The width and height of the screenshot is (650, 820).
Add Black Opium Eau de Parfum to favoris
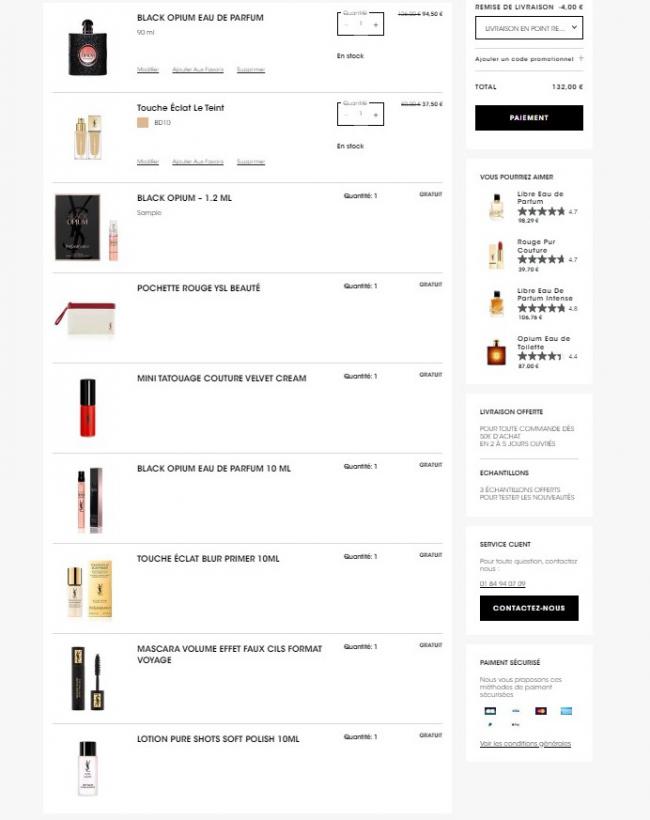tap(197, 70)
